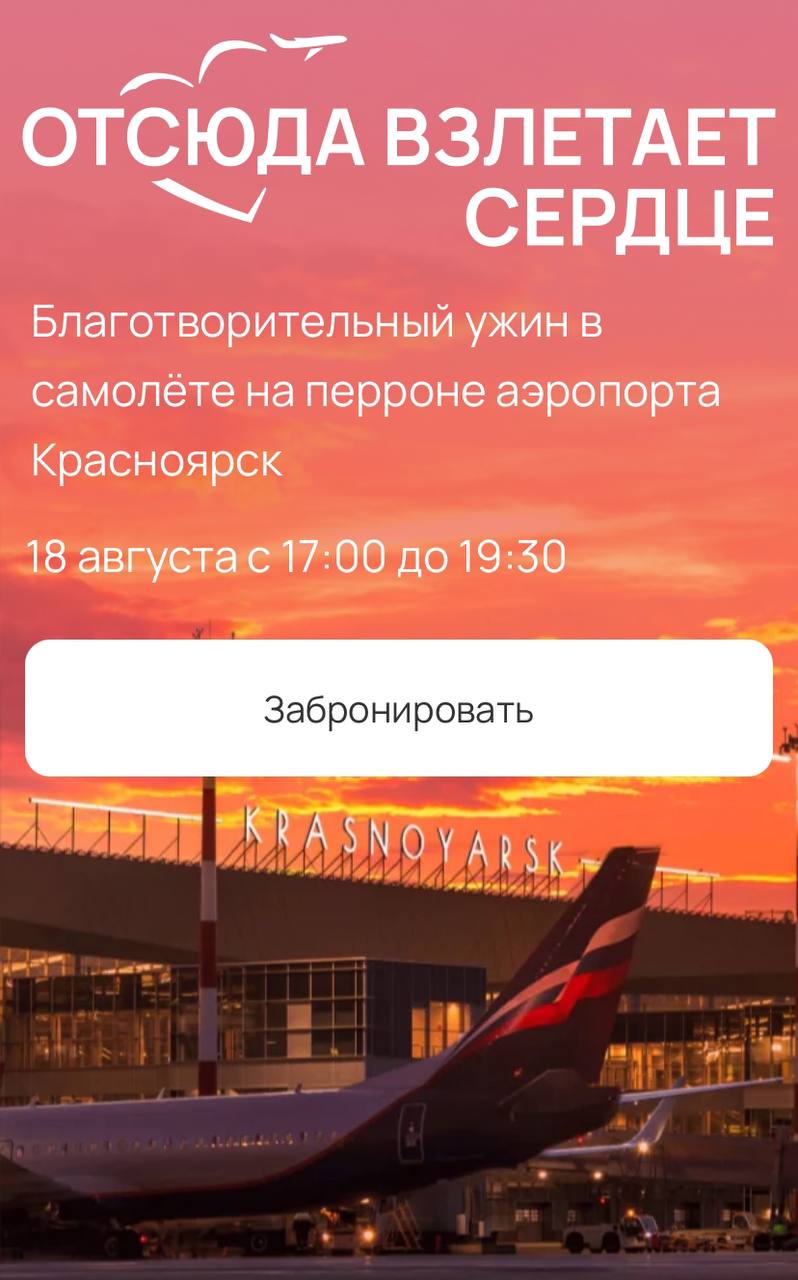Screen dimensions: 798x1280
Task: Tap the Забронировать booking button
Action: [x=398, y=709]
